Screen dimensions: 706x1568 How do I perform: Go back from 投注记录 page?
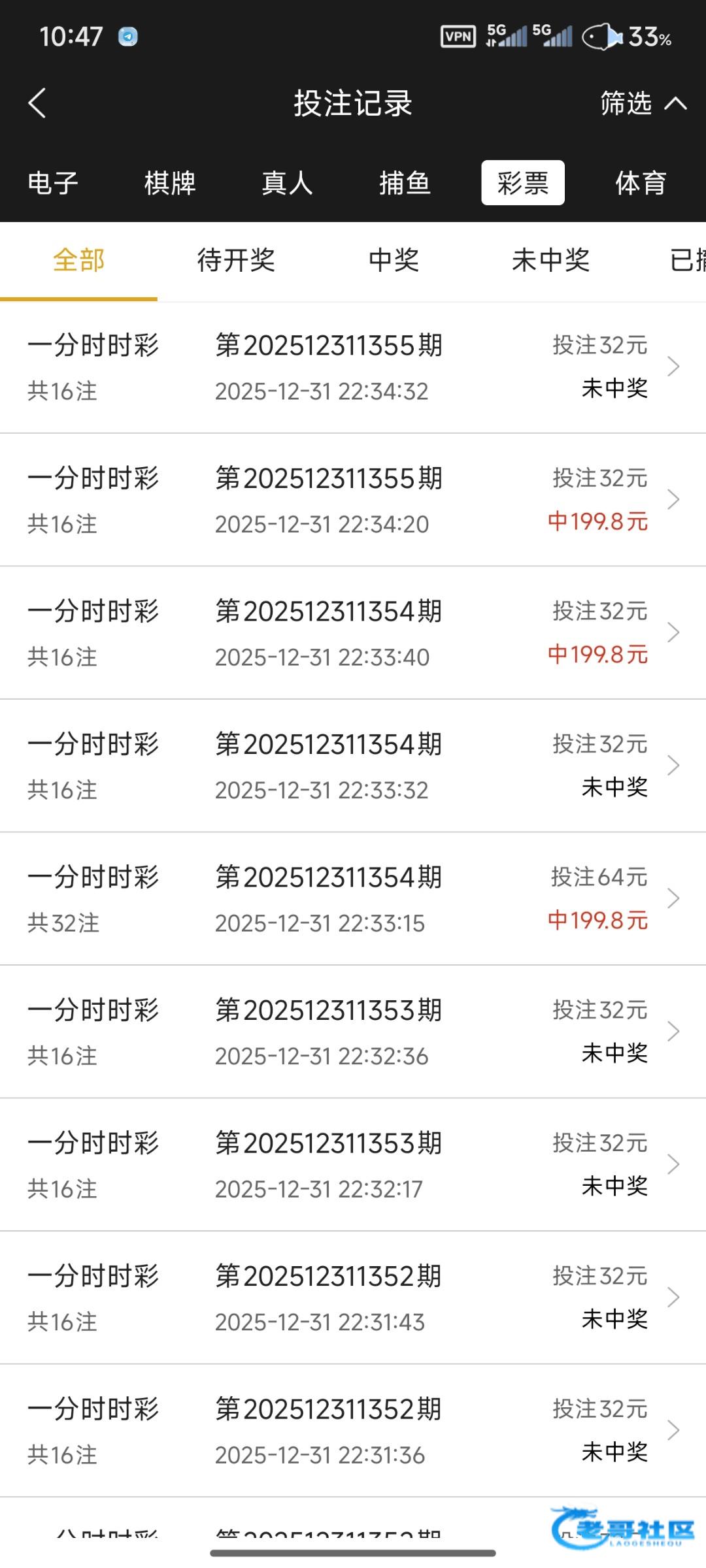coord(38,103)
